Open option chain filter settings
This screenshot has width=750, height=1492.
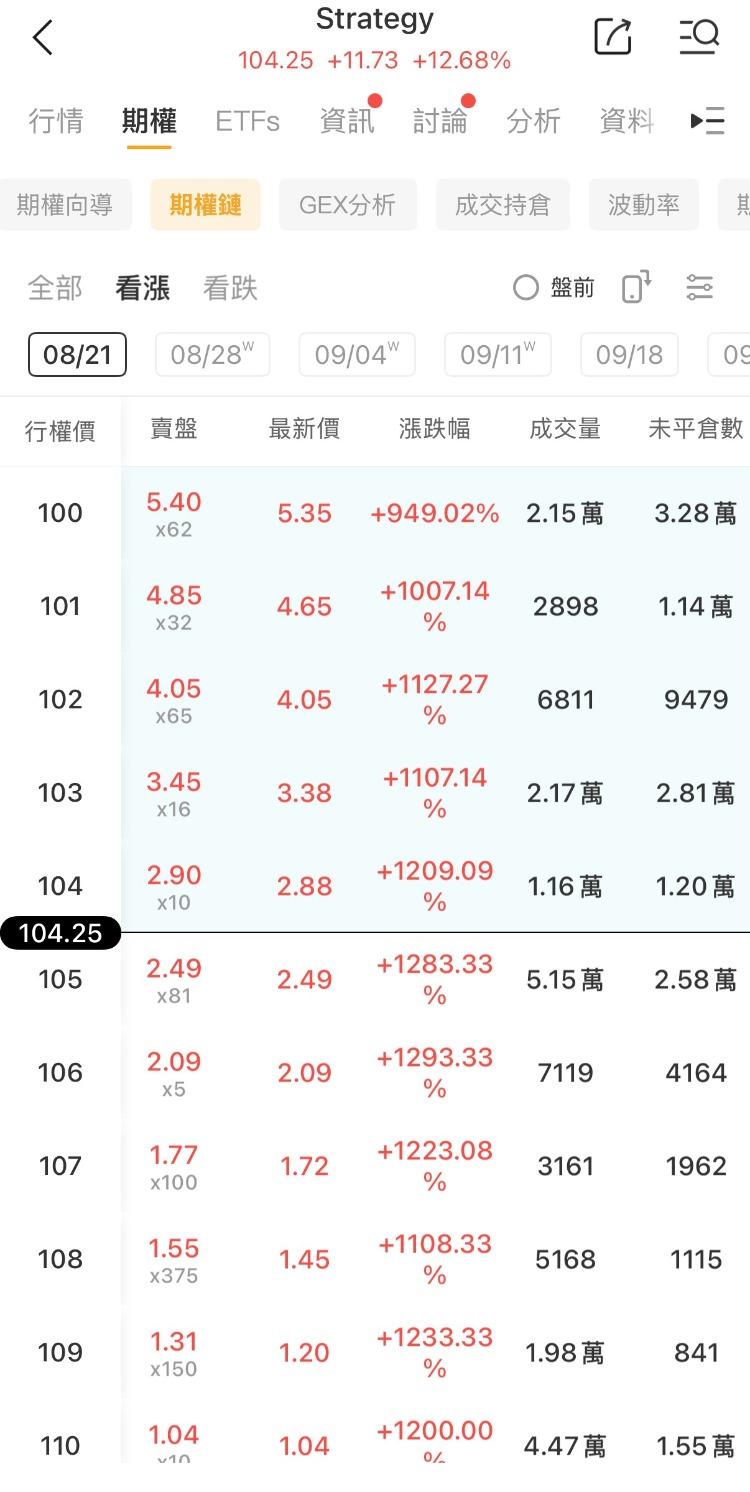(x=700, y=288)
